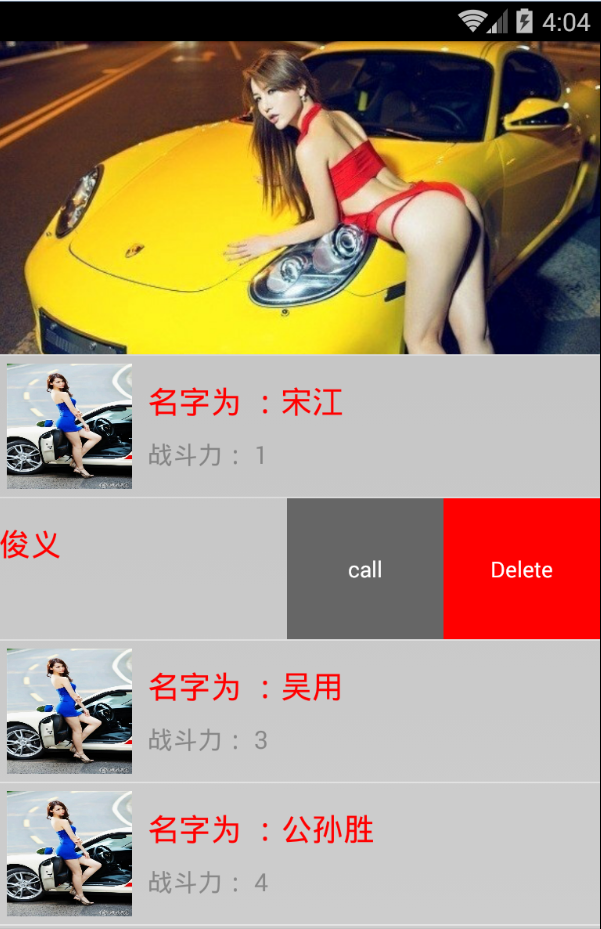The height and width of the screenshot is (929, 601).
Task: Tap the header banner image
Action: click(300, 197)
